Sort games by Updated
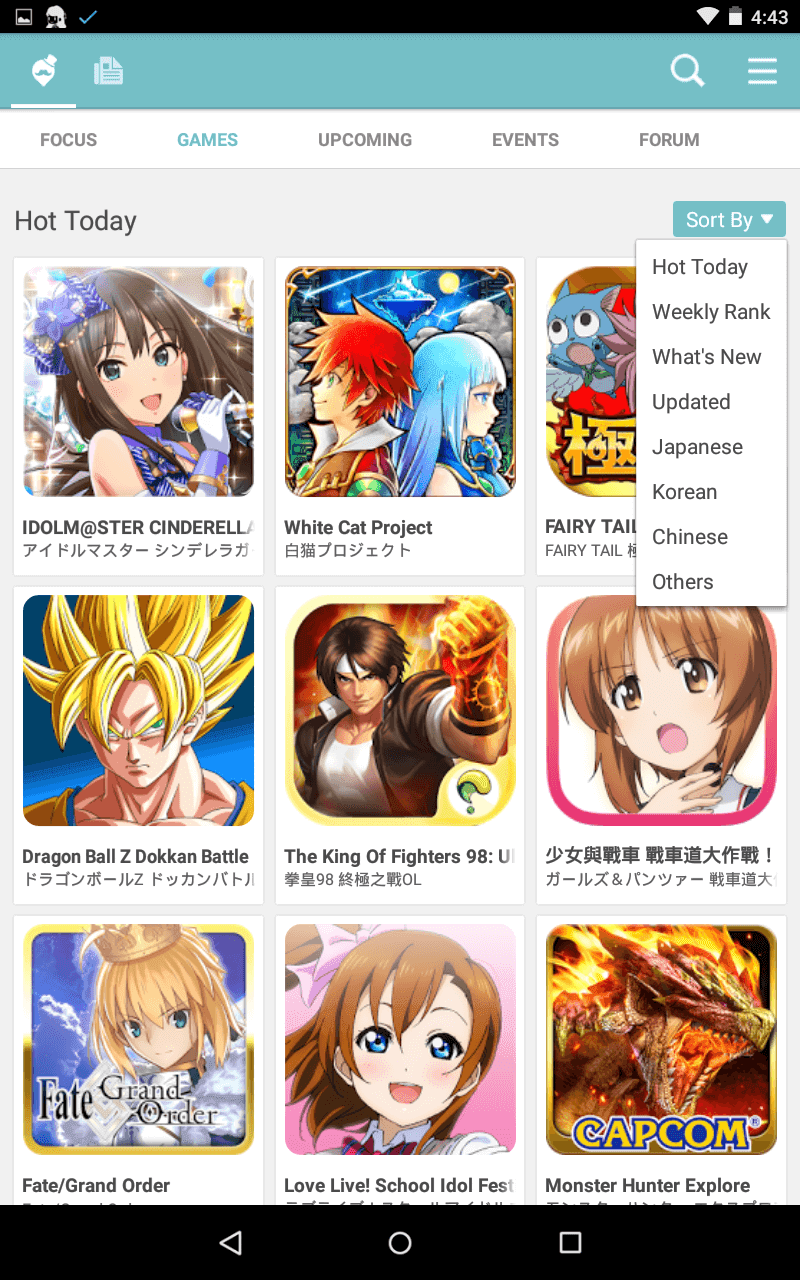This screenshot has width=800, height=1280. point(691,402)
